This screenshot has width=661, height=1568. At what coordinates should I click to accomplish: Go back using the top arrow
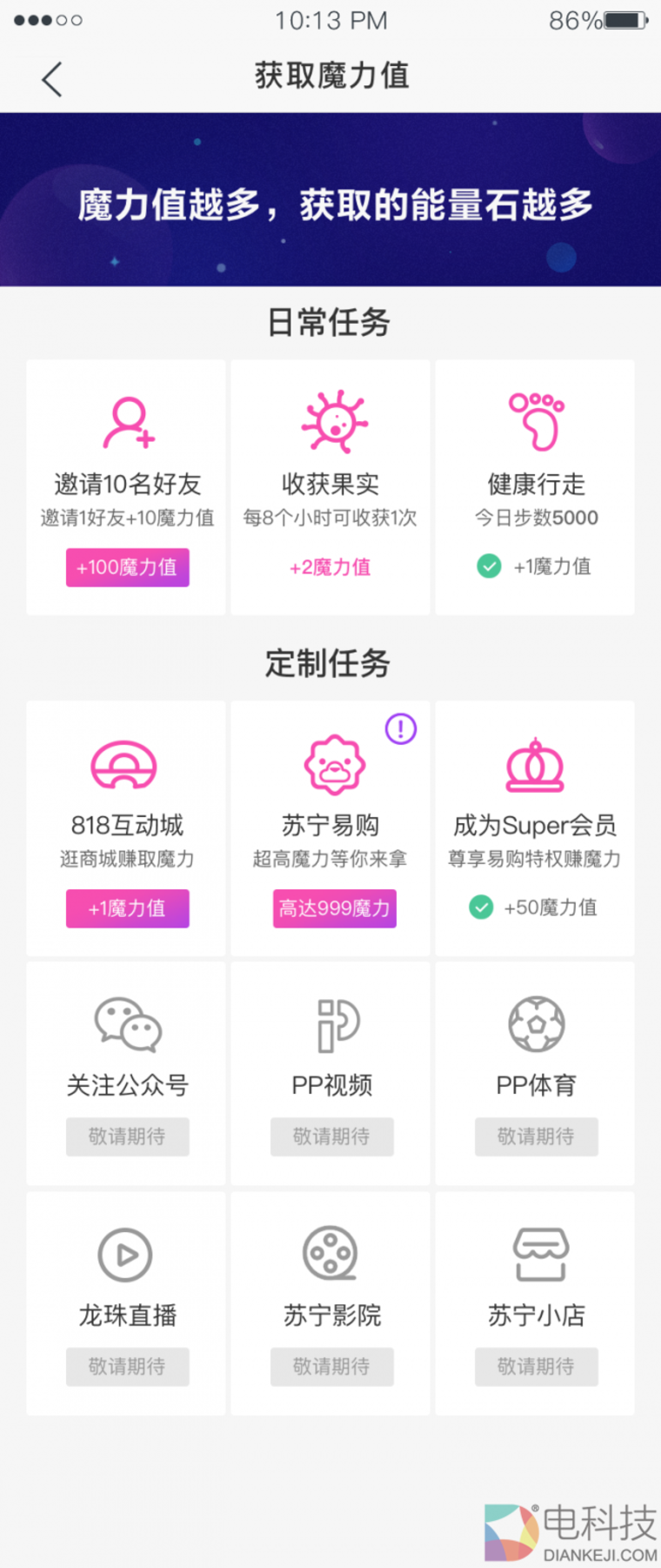click(x=52, y=79)
